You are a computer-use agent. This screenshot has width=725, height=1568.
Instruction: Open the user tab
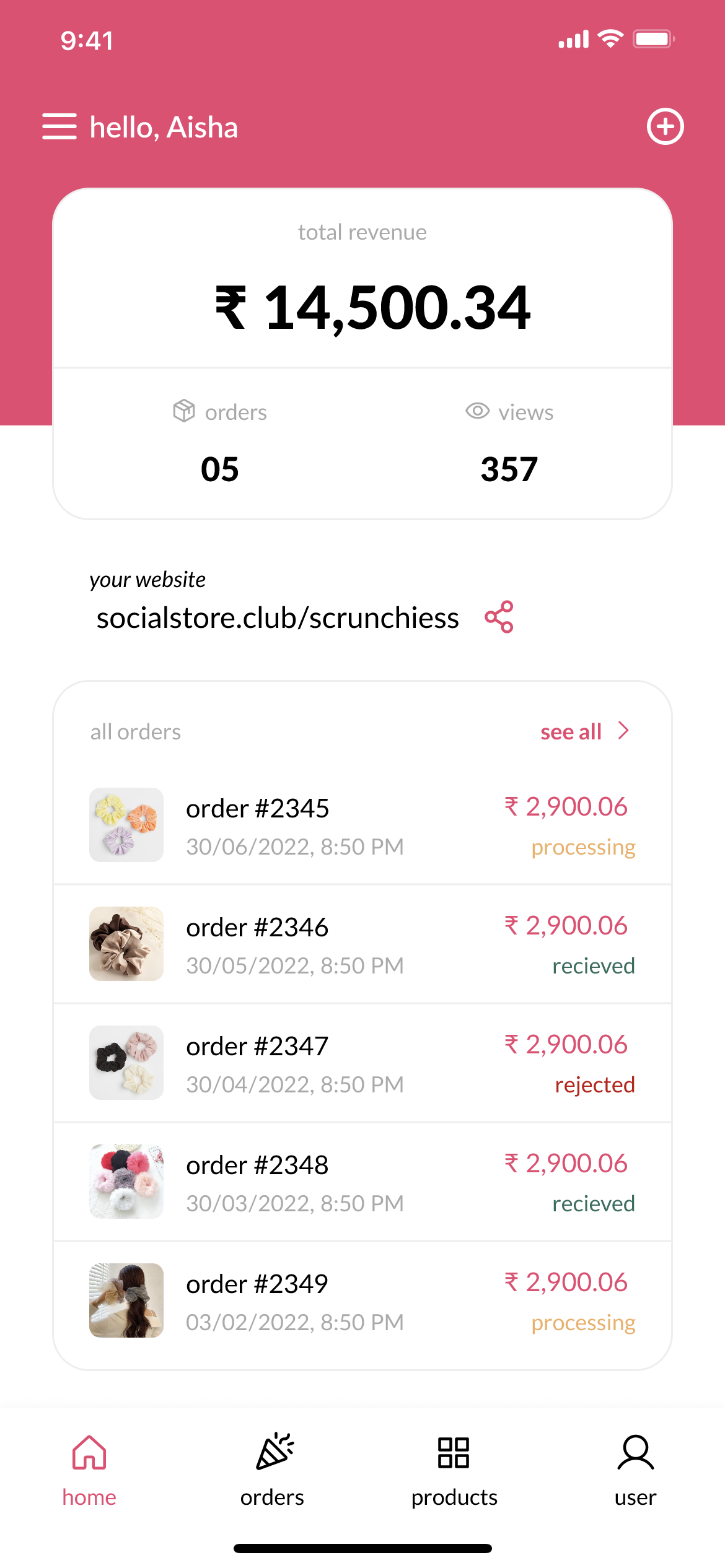click(x=635, y=1470)
